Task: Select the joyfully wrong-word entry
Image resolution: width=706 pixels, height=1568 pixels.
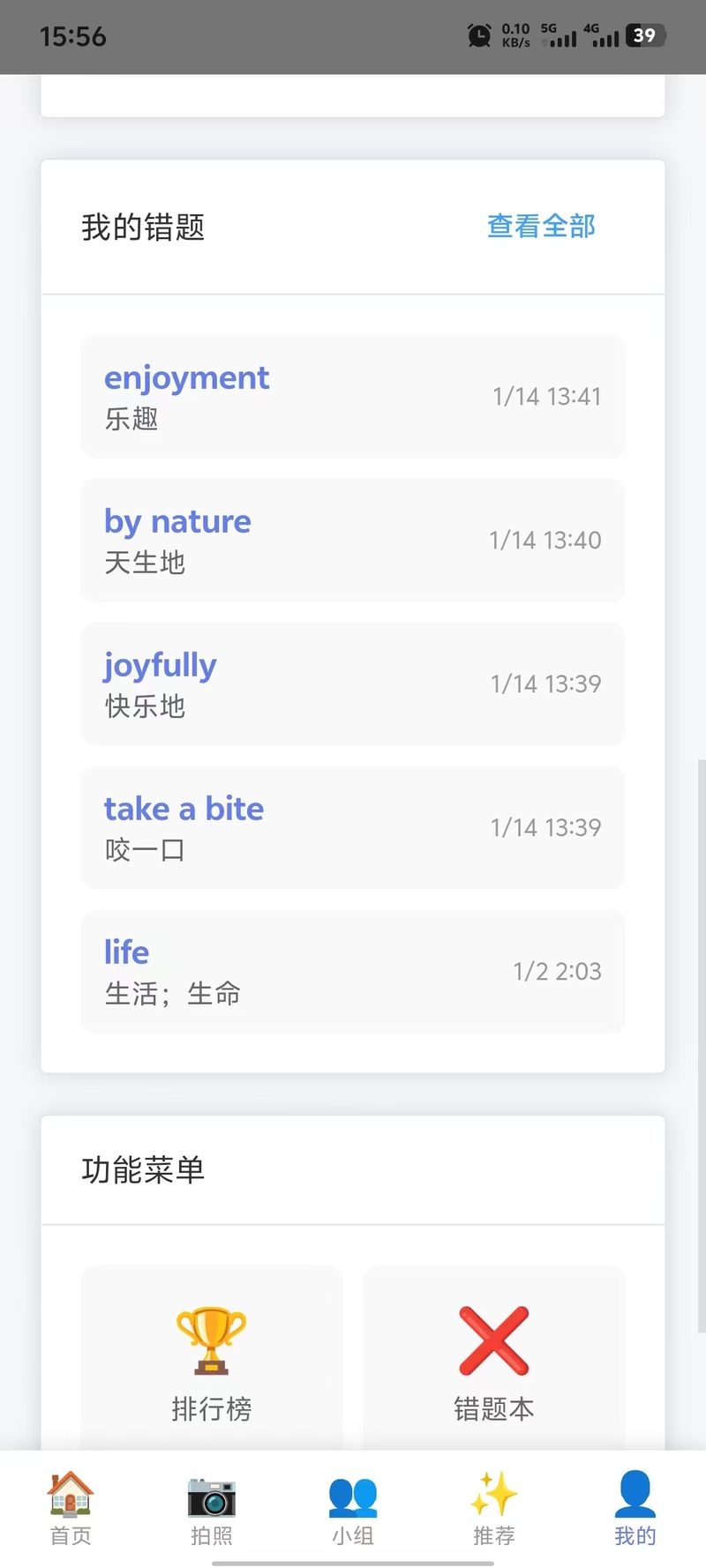Action: [352, 684]
